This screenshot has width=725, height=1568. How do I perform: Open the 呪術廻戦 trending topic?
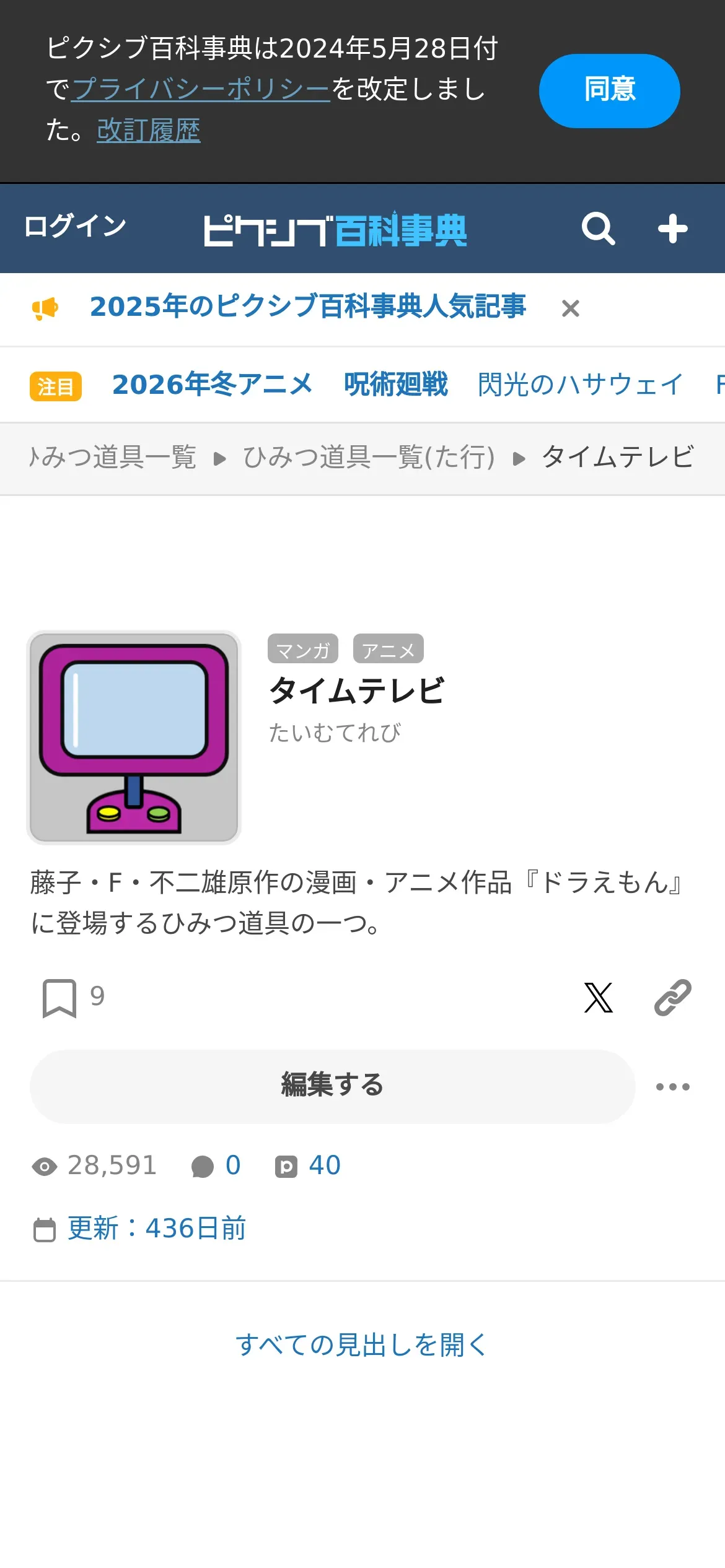pyautogui.click(x=395, y=385)
